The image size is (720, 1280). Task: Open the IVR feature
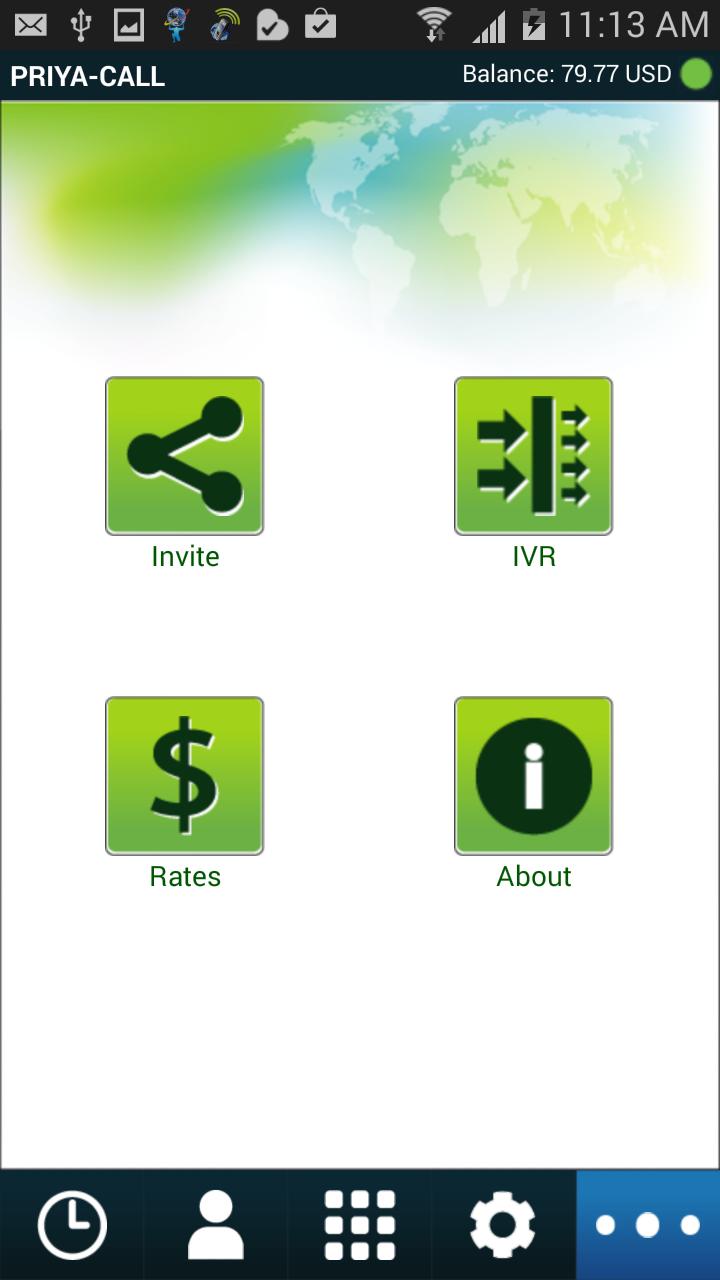[533, 456]
